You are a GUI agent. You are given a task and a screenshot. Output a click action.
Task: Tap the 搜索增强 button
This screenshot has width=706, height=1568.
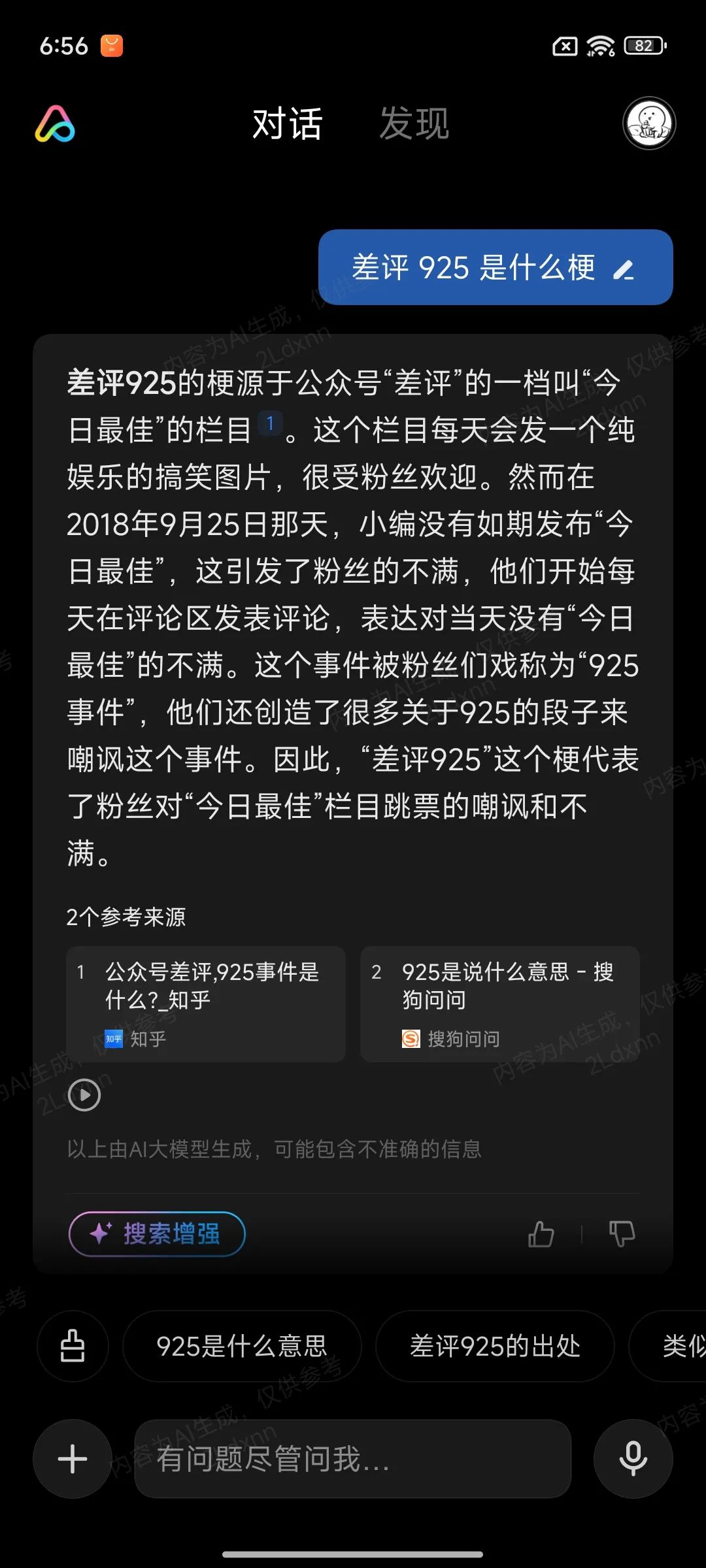tap(157, 1233)
